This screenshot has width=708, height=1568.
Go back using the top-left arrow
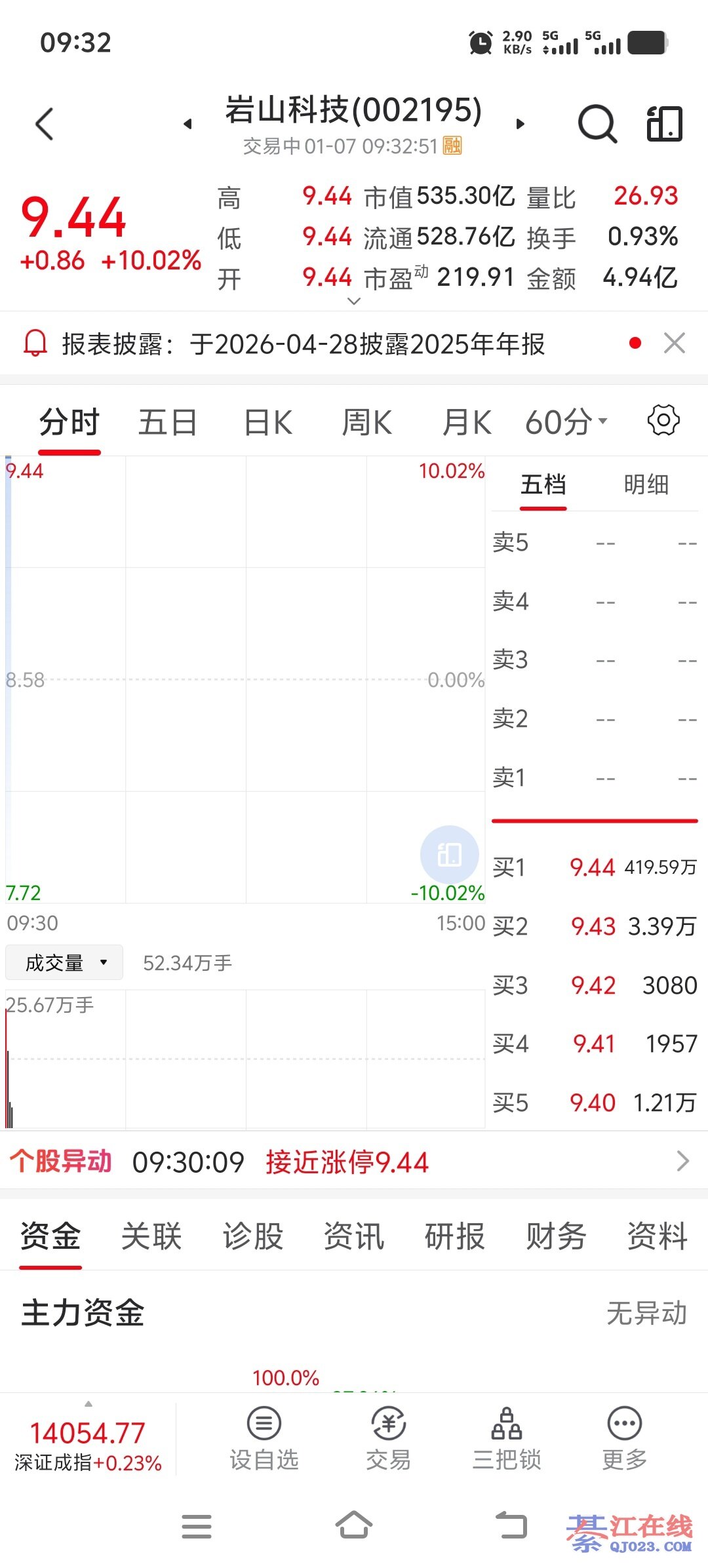click(45, 124)
